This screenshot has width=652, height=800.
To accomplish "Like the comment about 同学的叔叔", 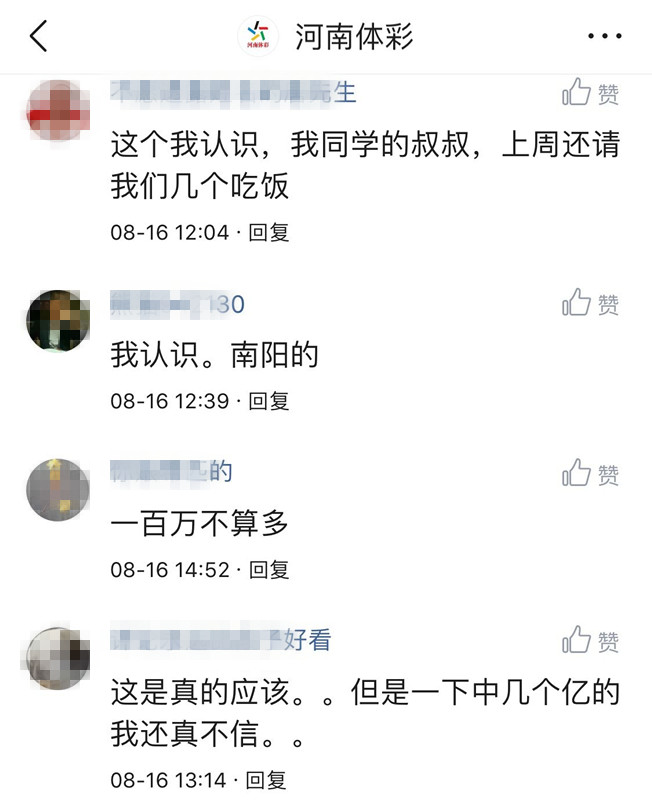I will click(590, 94).
